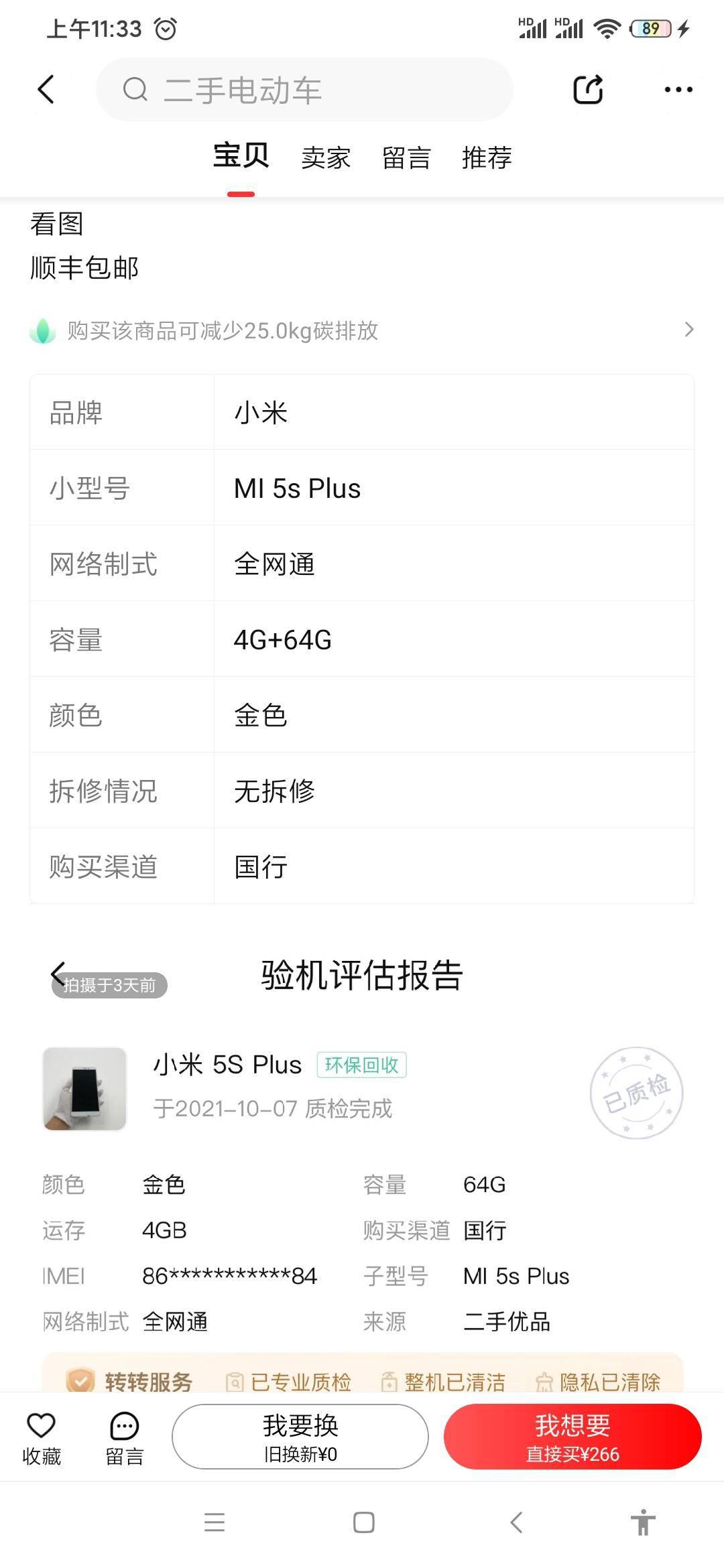Open system recent apps menu
724x1568 pixels.
click(x=215, y=1522)
